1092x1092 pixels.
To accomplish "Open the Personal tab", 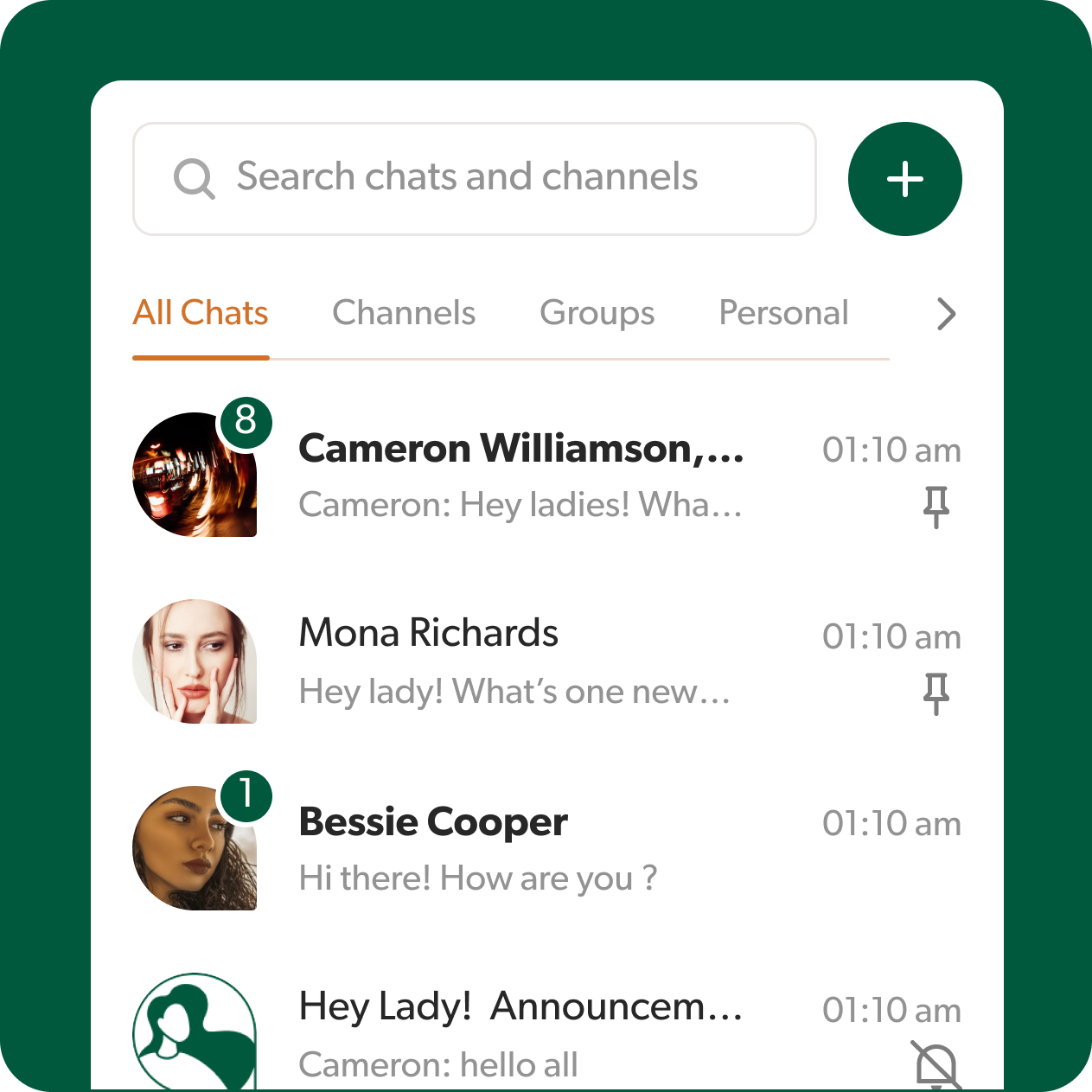I will point(783,313).
